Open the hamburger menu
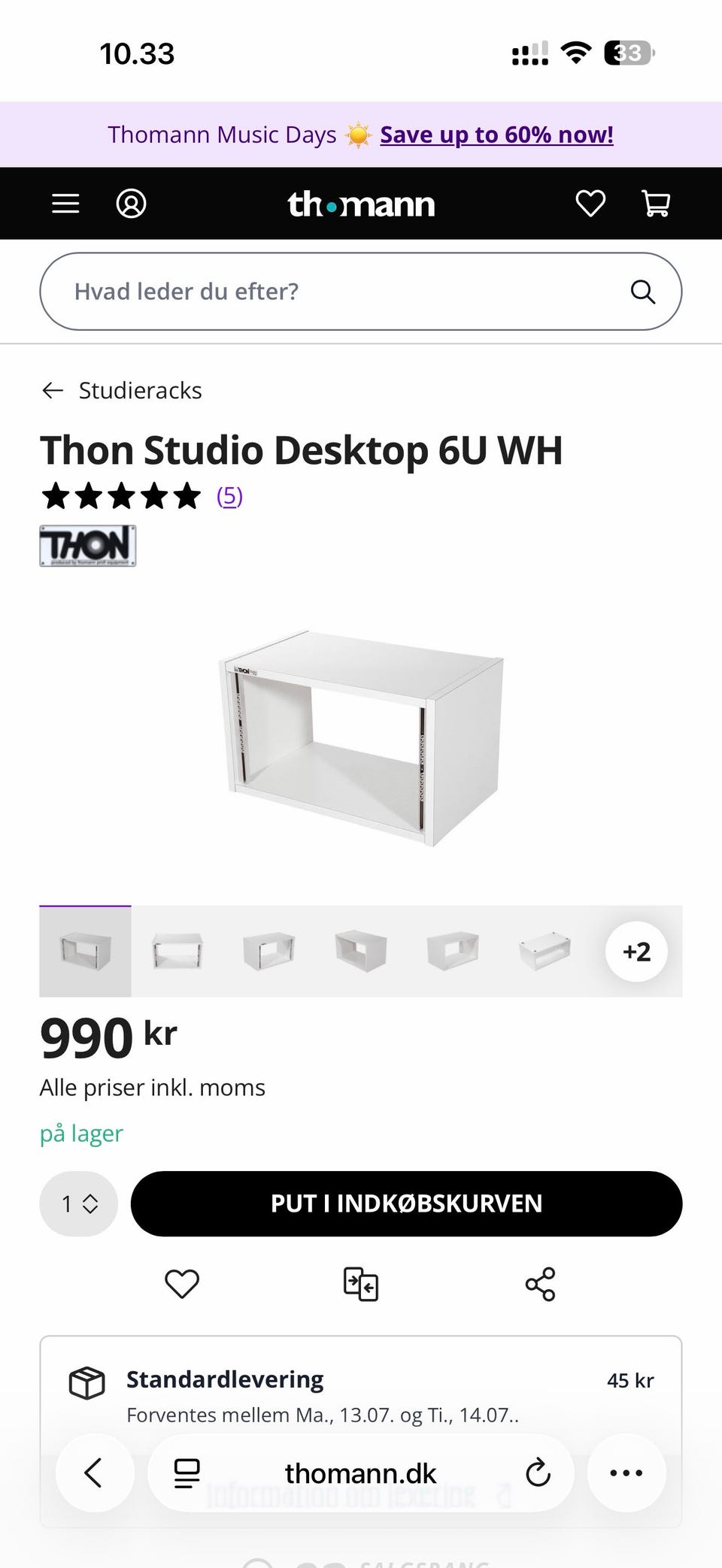 coord(65,204)
